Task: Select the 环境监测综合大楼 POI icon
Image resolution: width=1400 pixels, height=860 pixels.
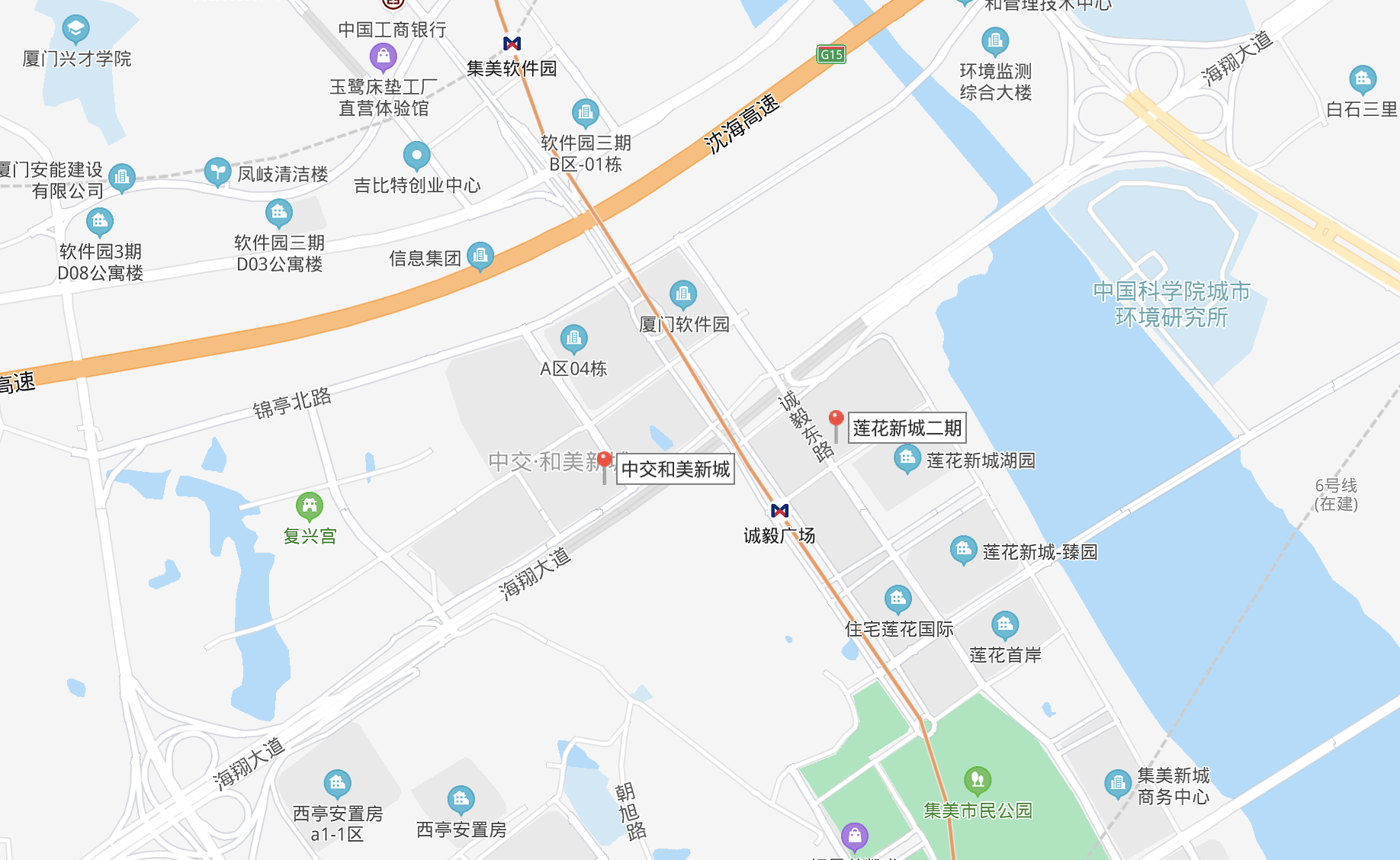Action: 994,40
